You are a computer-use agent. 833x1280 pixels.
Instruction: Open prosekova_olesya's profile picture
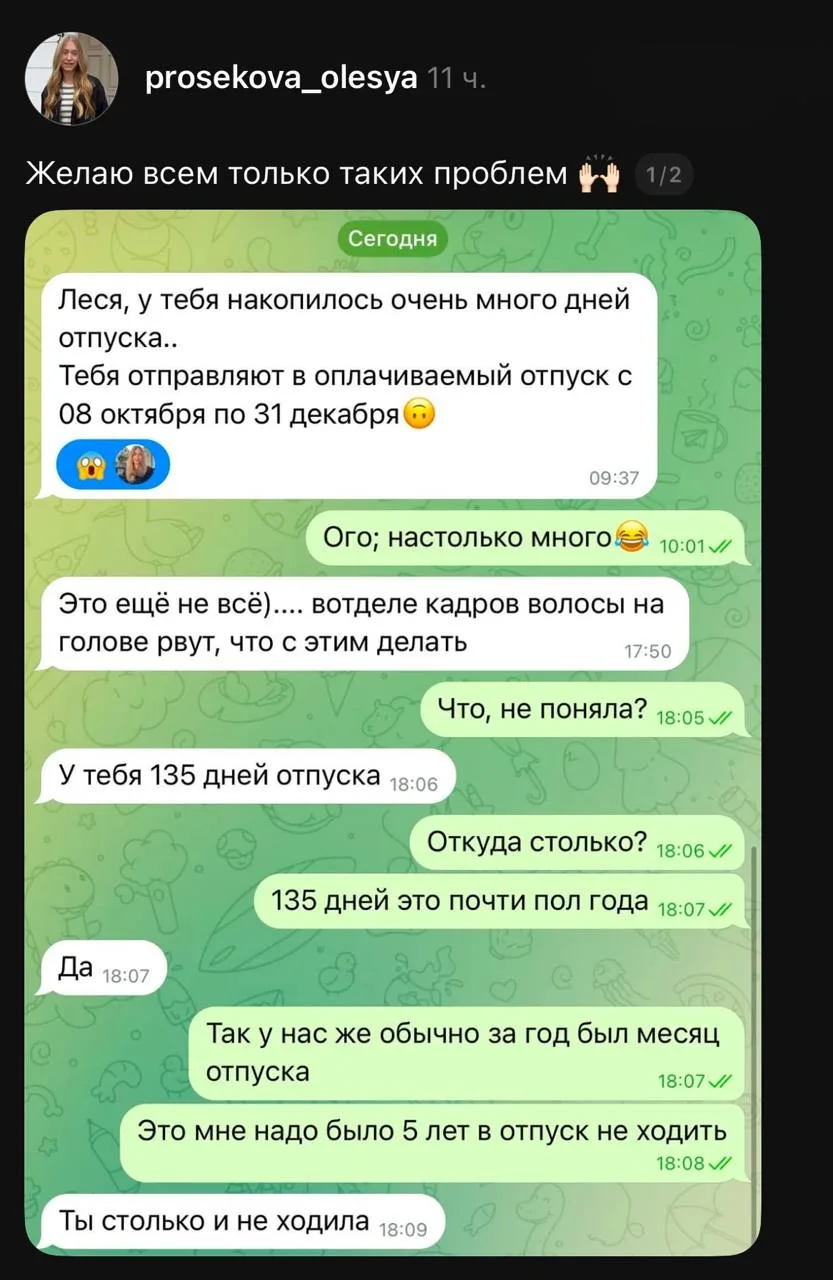tap(72, 78)
